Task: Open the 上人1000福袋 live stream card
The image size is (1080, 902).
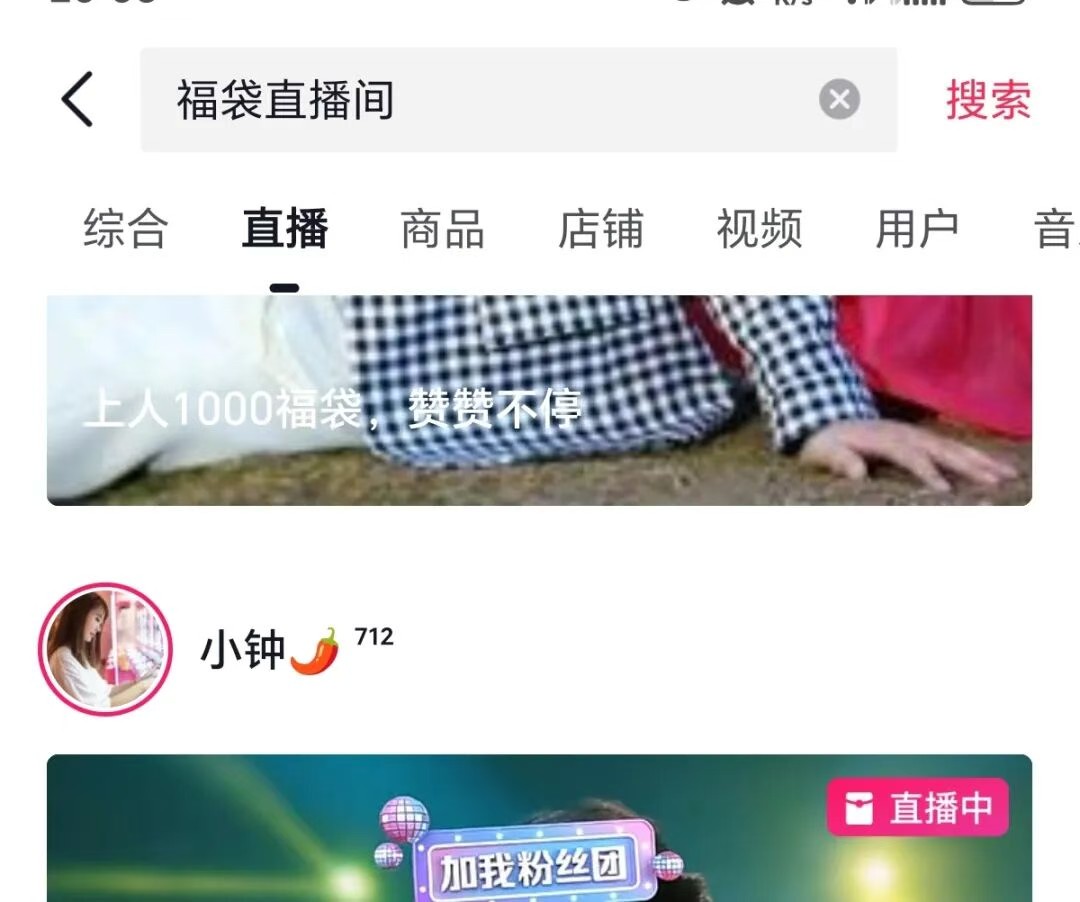Action: click(539, 400)
